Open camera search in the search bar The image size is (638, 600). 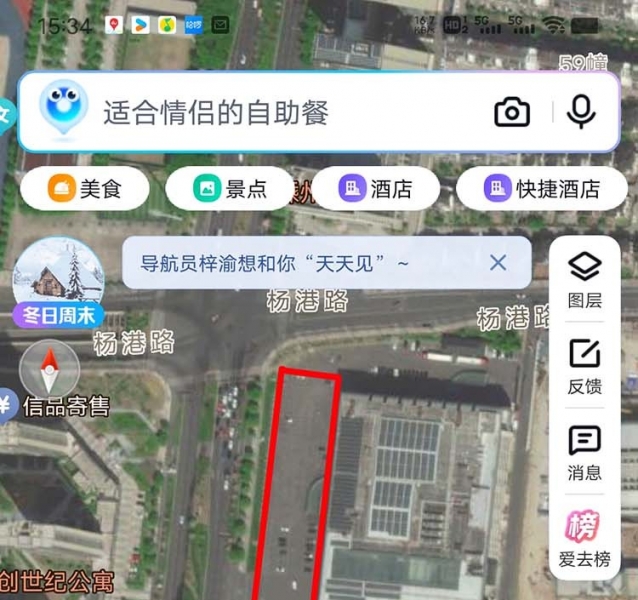tap(512, 112)
